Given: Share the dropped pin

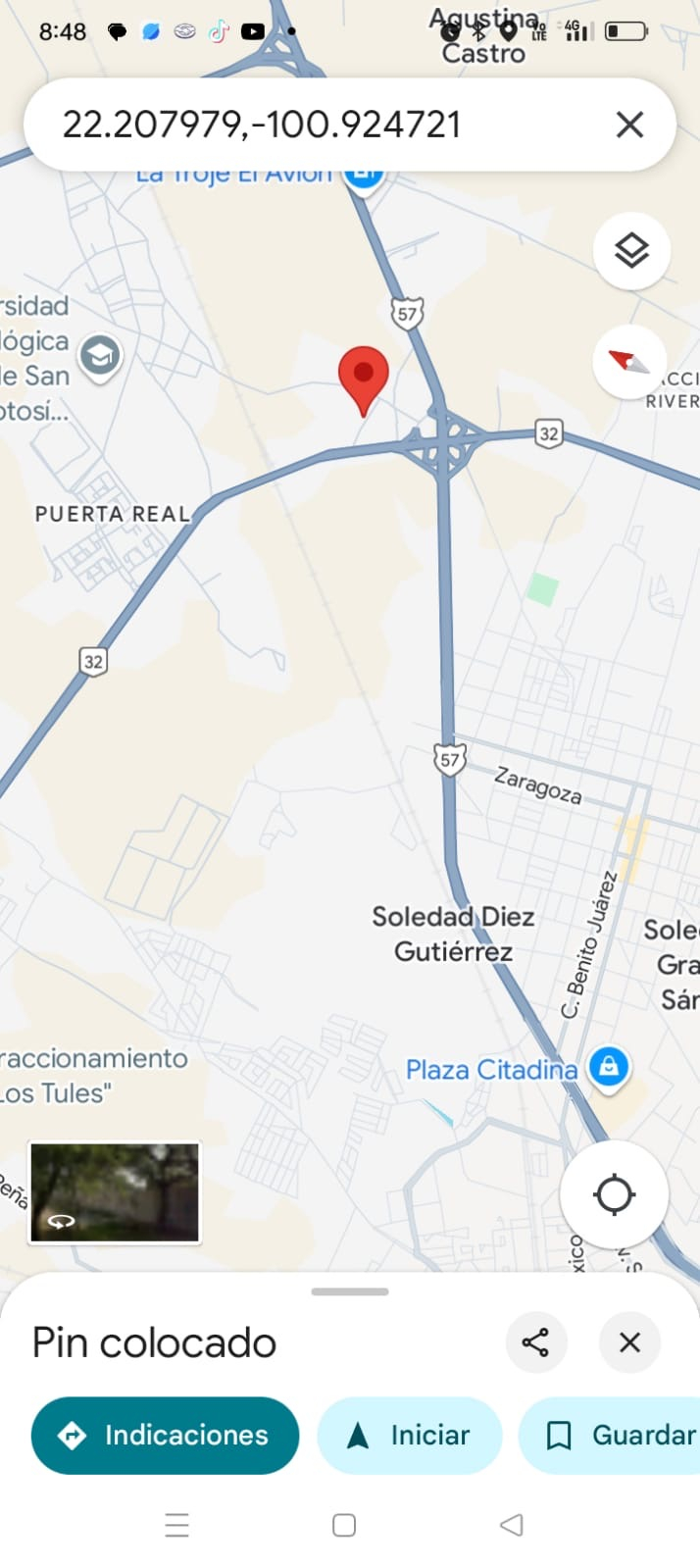Looking at the screenshot, I should [x=535, y=1342].
